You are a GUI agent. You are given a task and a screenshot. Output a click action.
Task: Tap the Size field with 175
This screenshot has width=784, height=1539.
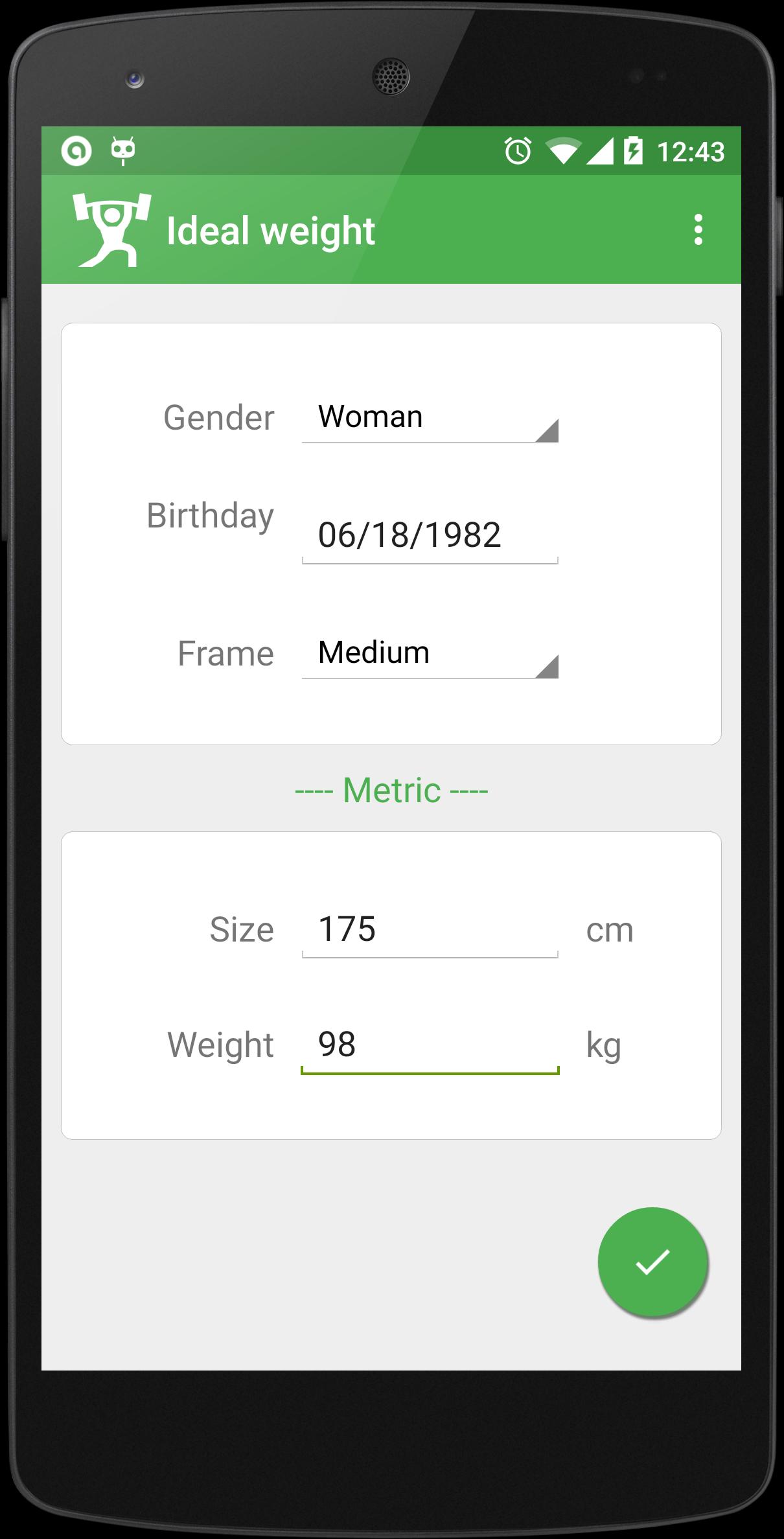[x=429, y=930]
